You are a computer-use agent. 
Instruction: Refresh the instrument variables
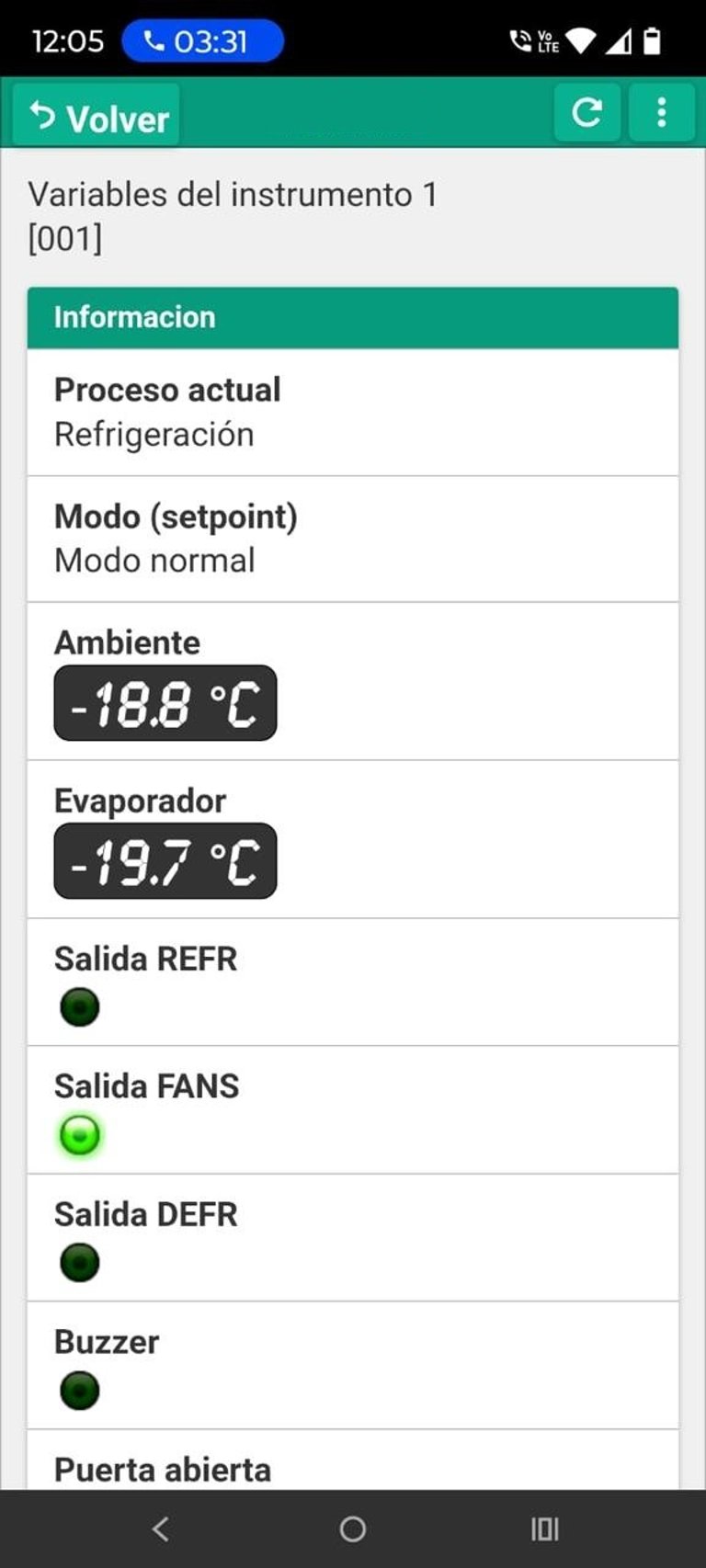click(586, 113)
